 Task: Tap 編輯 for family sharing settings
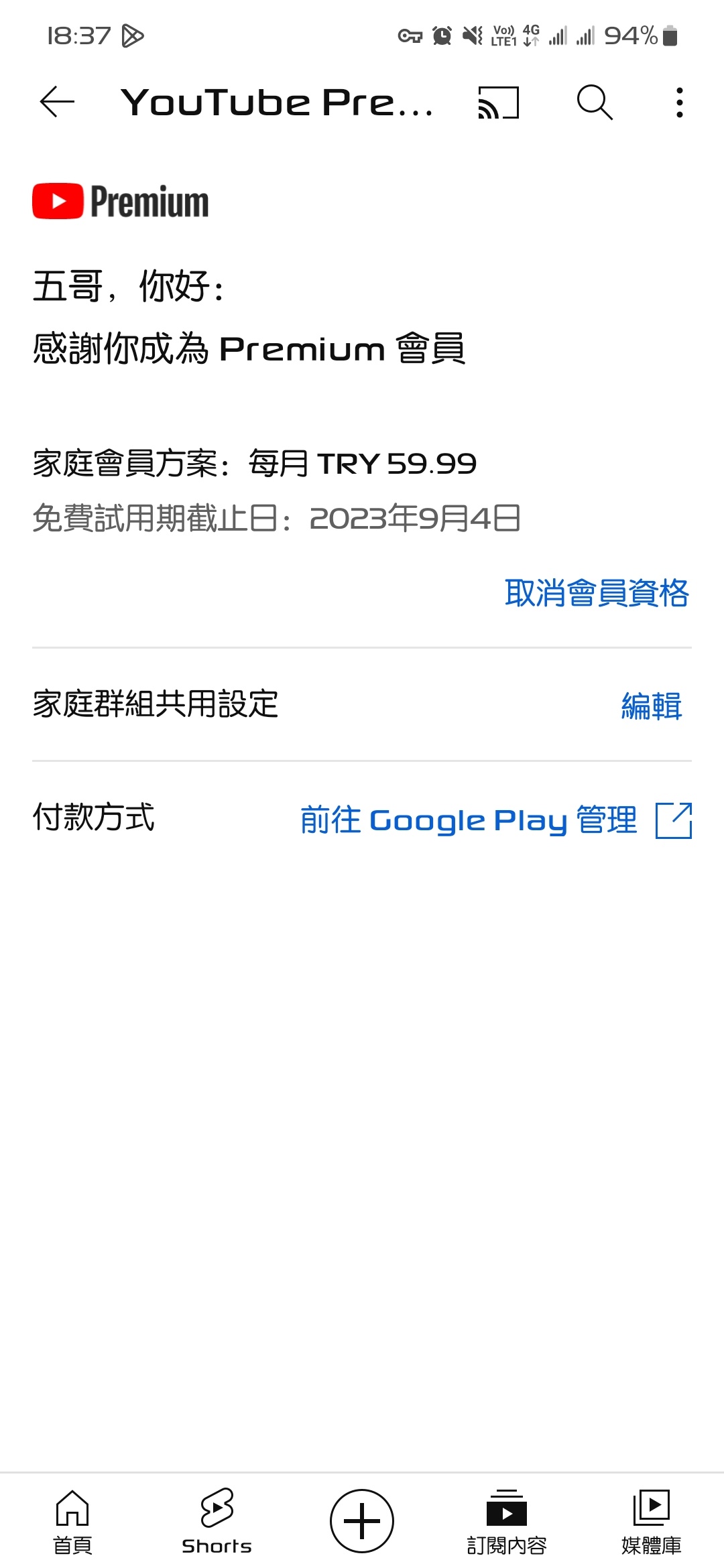[651, 706]
